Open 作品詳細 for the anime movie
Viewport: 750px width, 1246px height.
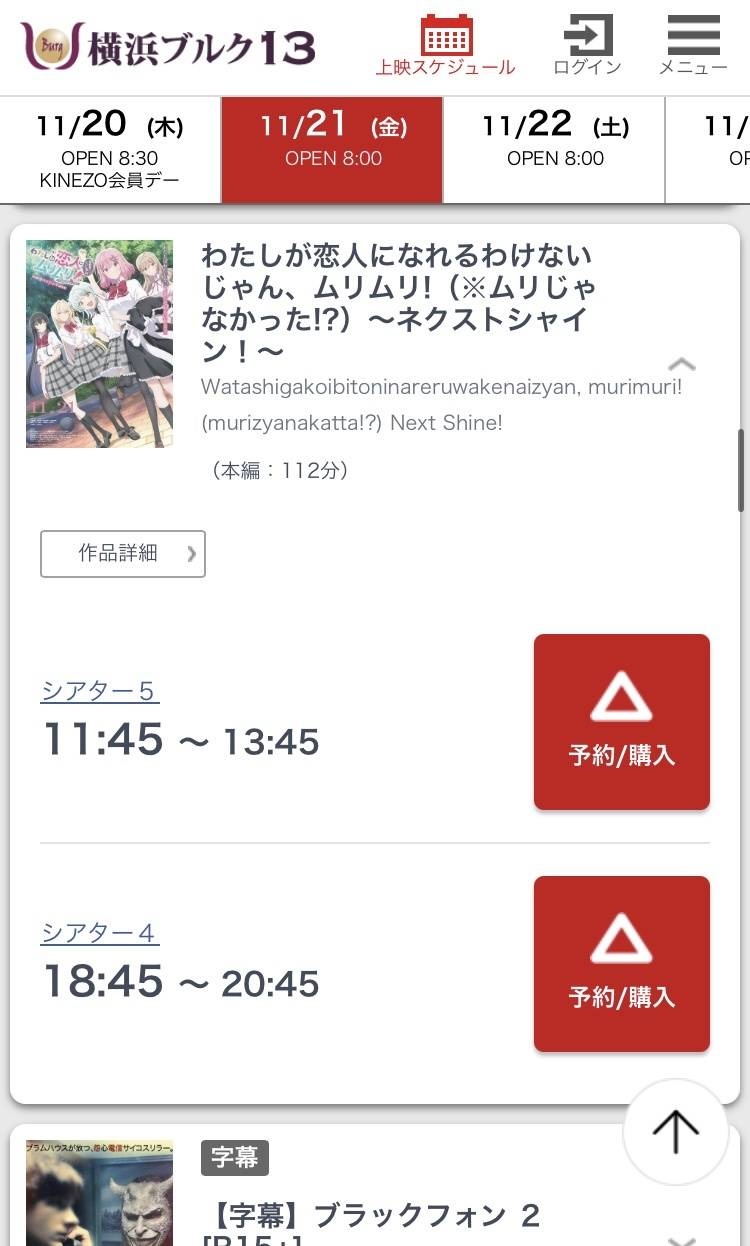[123, 553]
